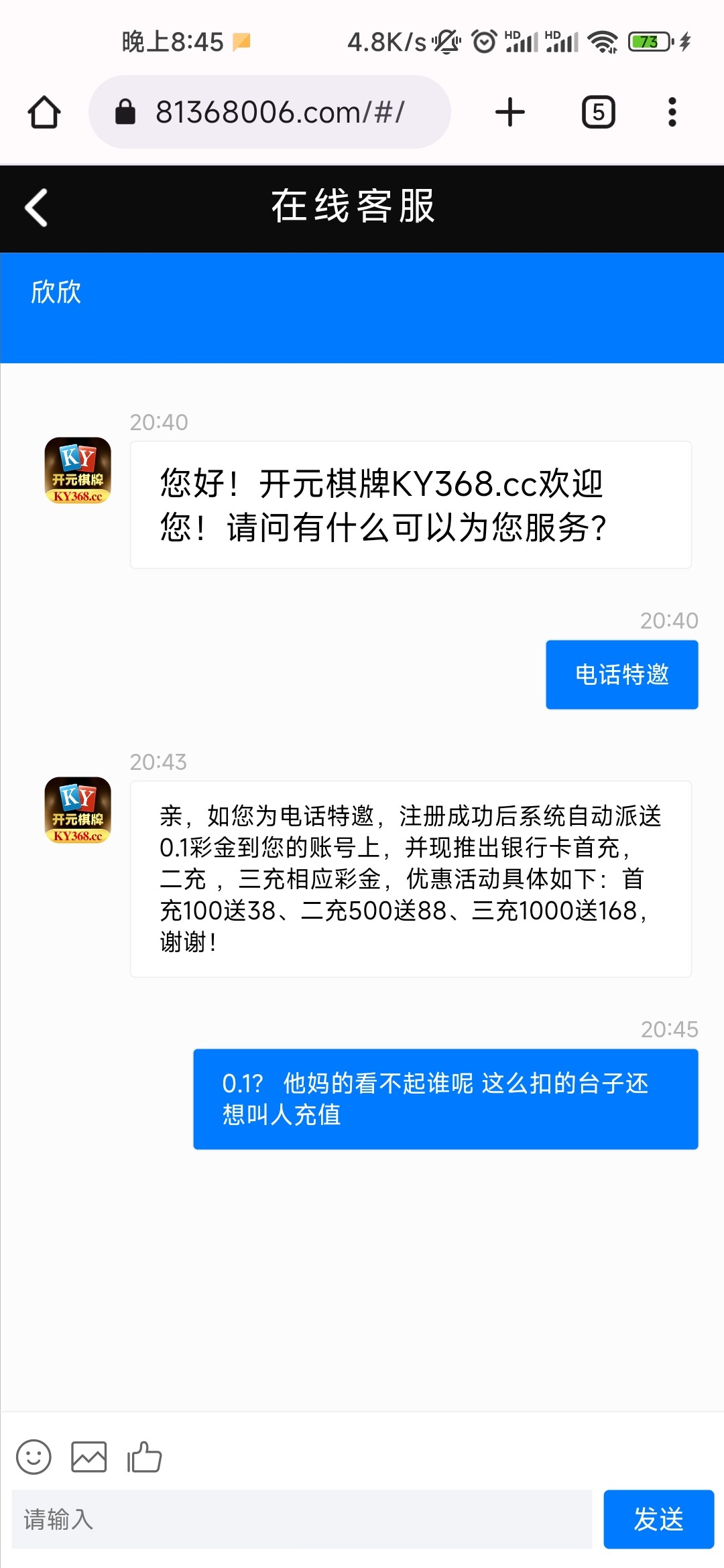724x1568 pixels.
Task: Attach an image to the chat
Action: click(89, 1457)
